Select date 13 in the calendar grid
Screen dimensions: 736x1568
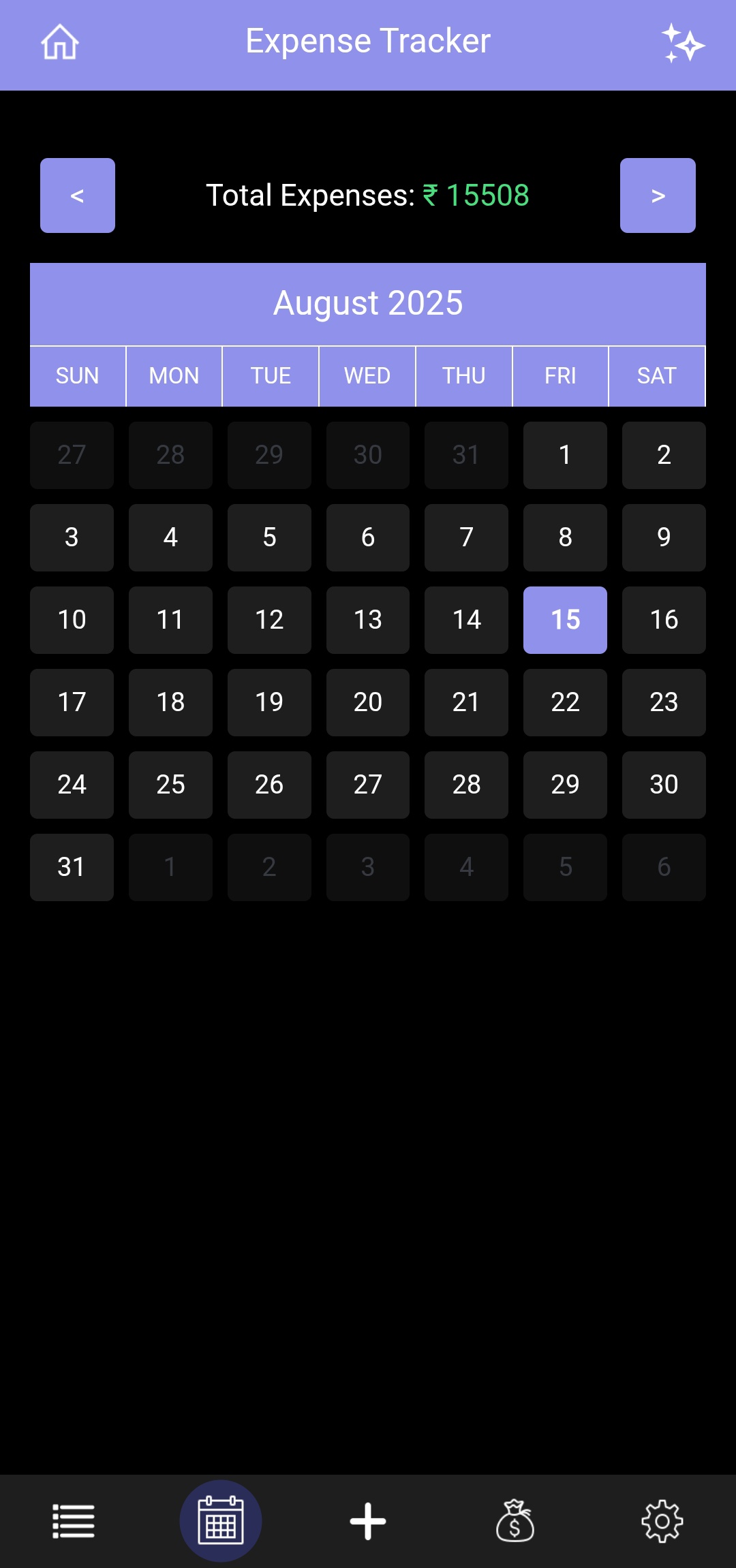[367, 620]
